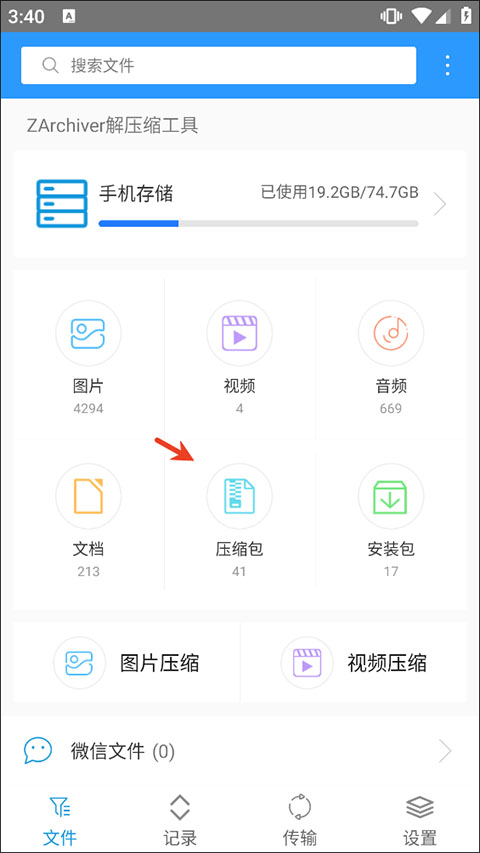Switch to the 文件 tab

pyautogui.click(x=60, y=819)
